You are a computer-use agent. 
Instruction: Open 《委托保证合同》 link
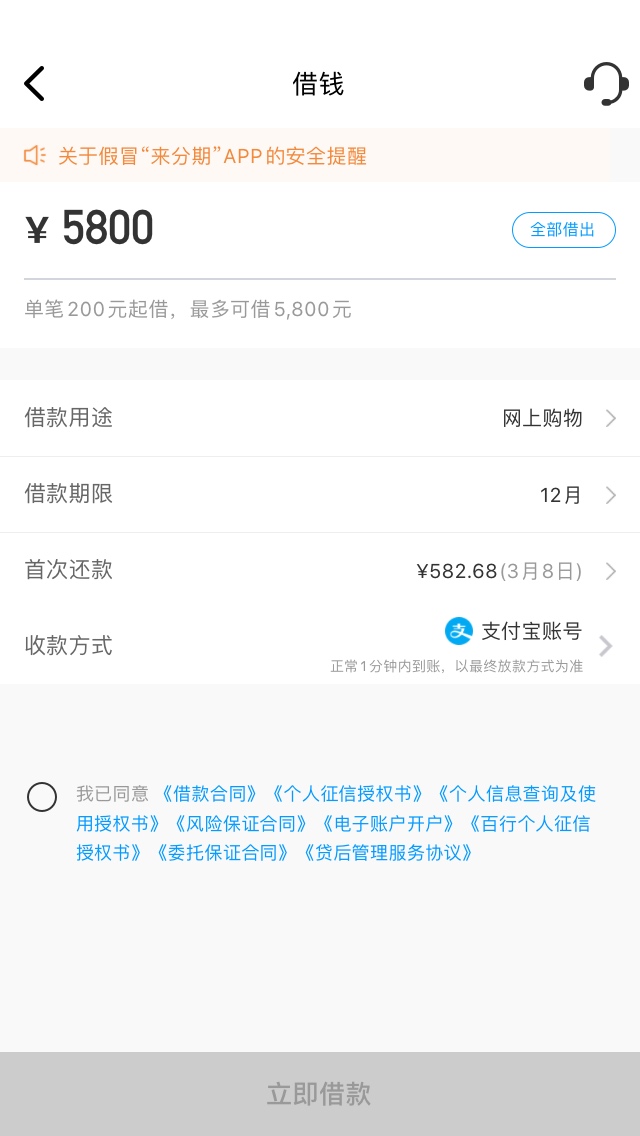[224, 853]
